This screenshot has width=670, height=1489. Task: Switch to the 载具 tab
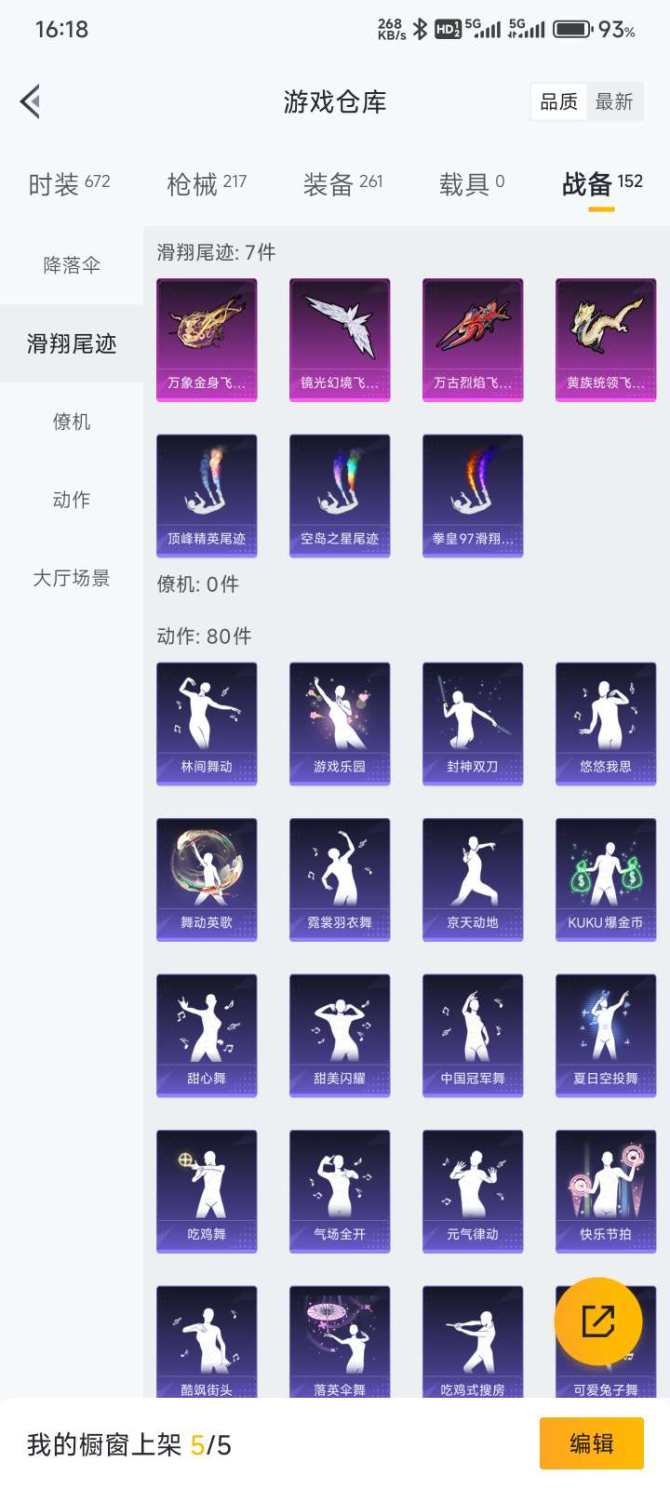(471, 184)
